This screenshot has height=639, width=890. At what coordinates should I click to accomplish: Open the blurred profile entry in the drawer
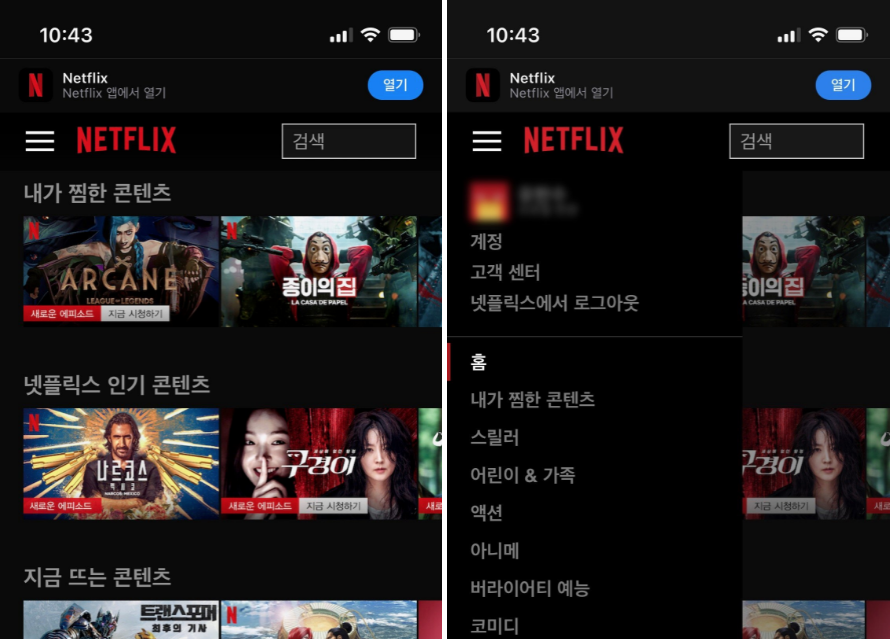pos(520,202)
